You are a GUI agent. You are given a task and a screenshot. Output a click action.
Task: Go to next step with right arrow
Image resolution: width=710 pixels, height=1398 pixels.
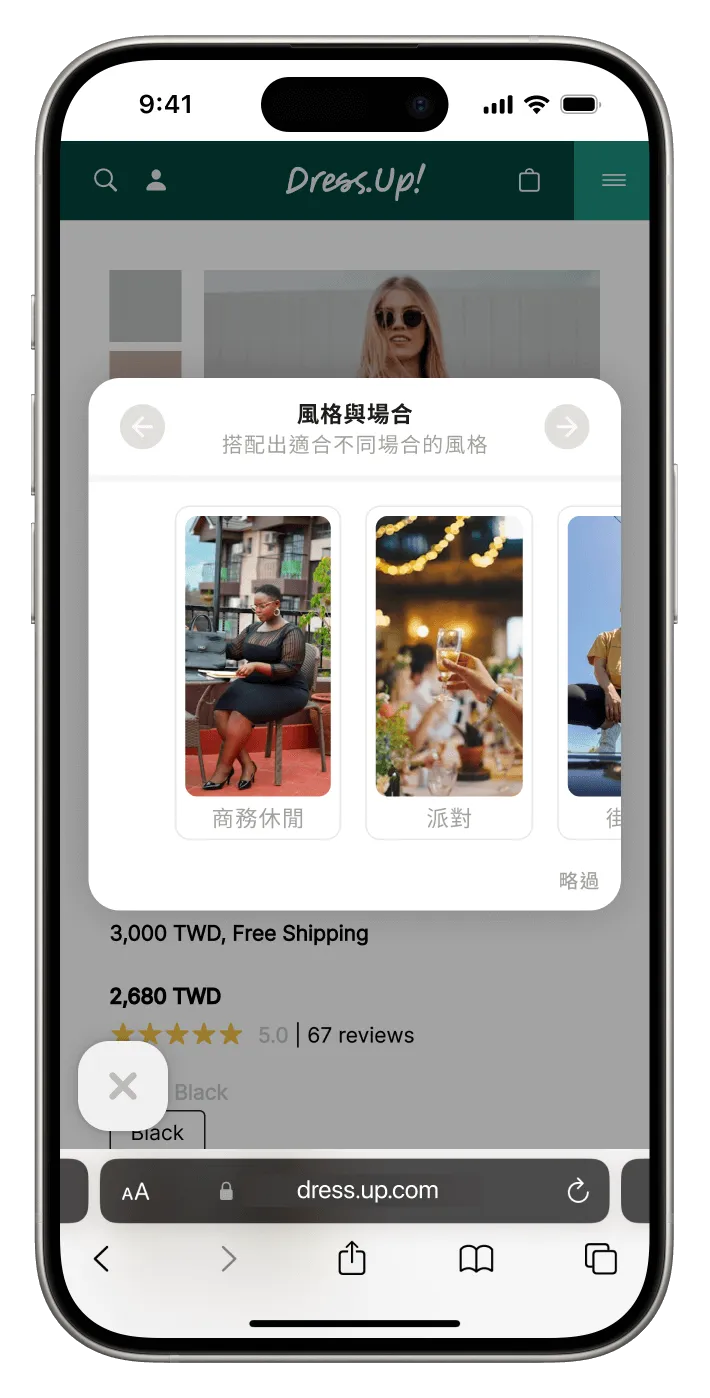tap(567, 428)
